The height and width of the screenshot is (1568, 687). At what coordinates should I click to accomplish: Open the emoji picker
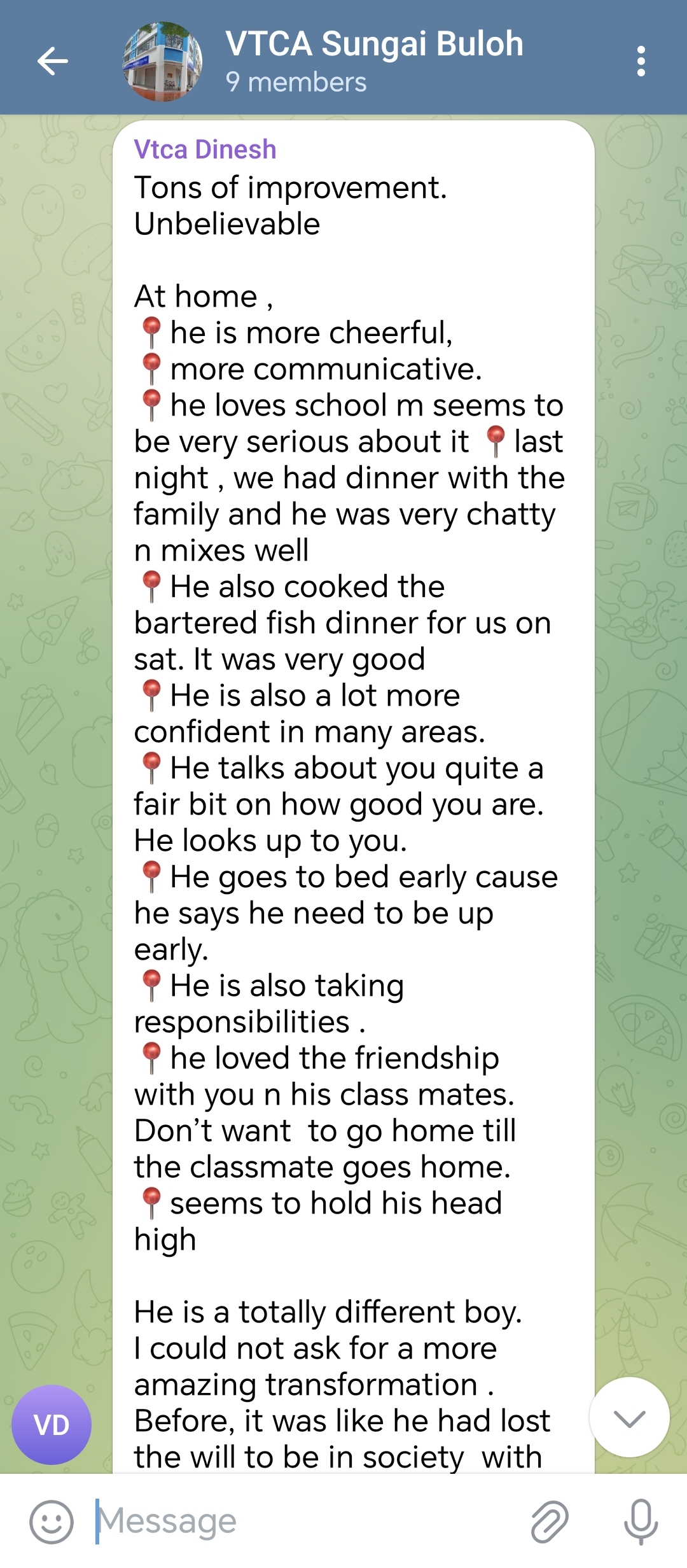(52, 1522)
